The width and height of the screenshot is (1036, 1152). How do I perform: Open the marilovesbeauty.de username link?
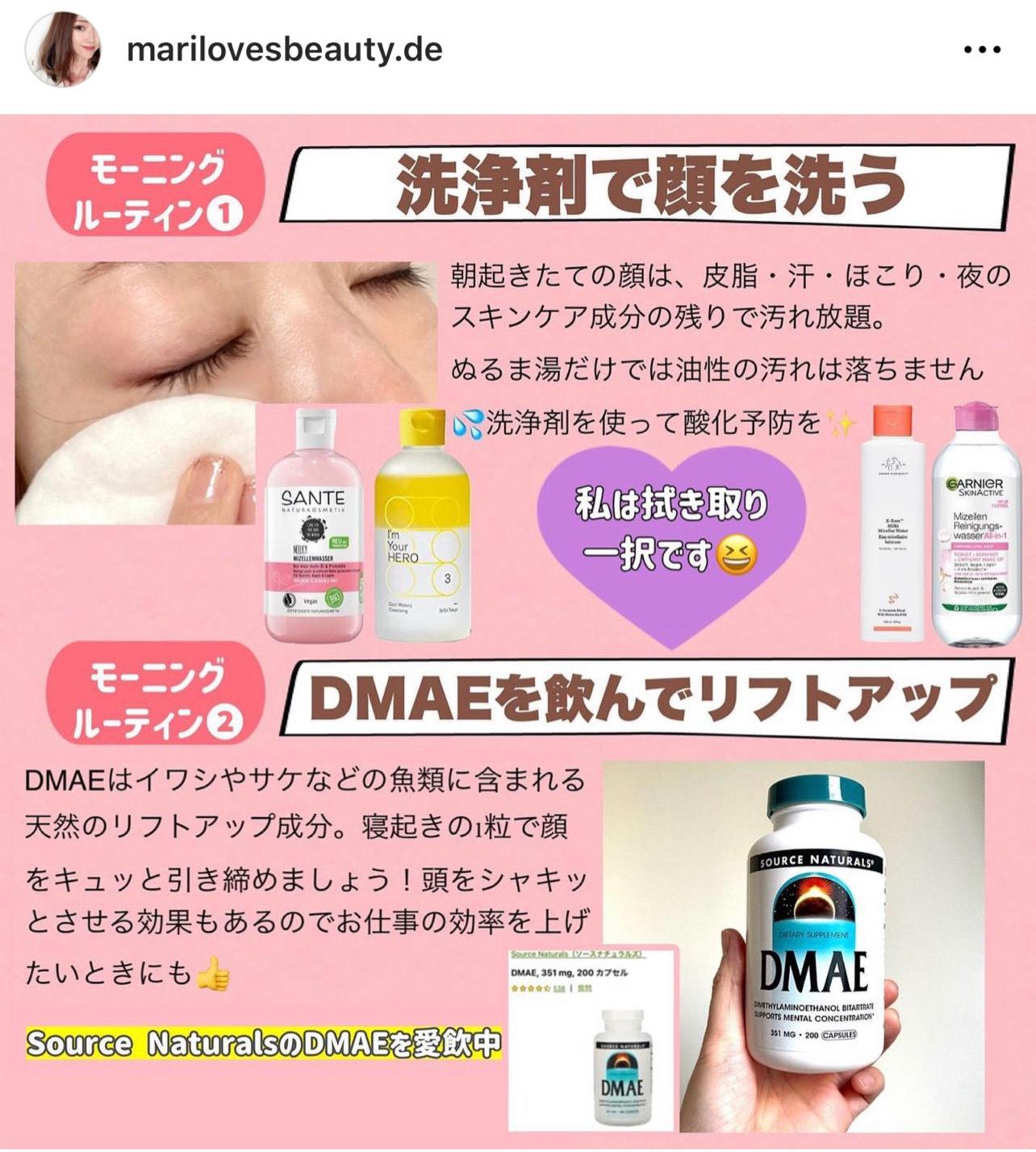coord(285,50)
